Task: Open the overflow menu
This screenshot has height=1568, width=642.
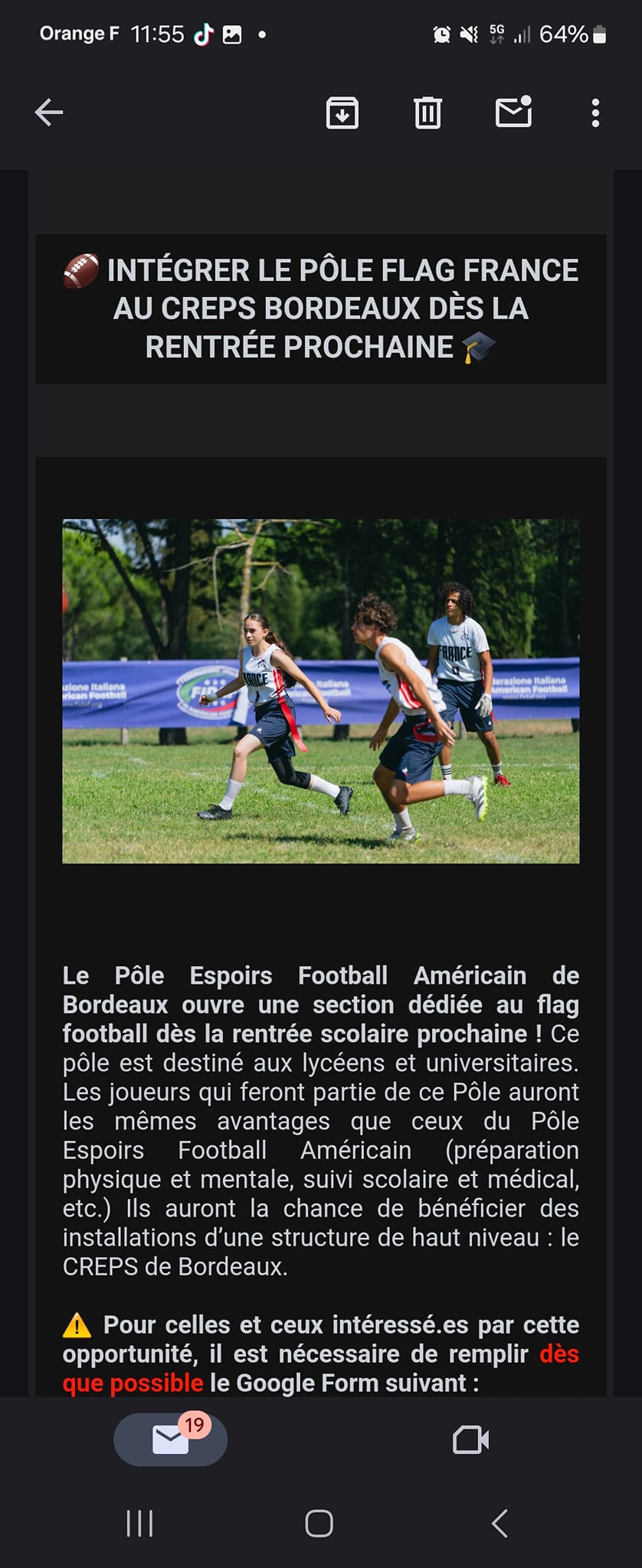Action: (595, 113)
